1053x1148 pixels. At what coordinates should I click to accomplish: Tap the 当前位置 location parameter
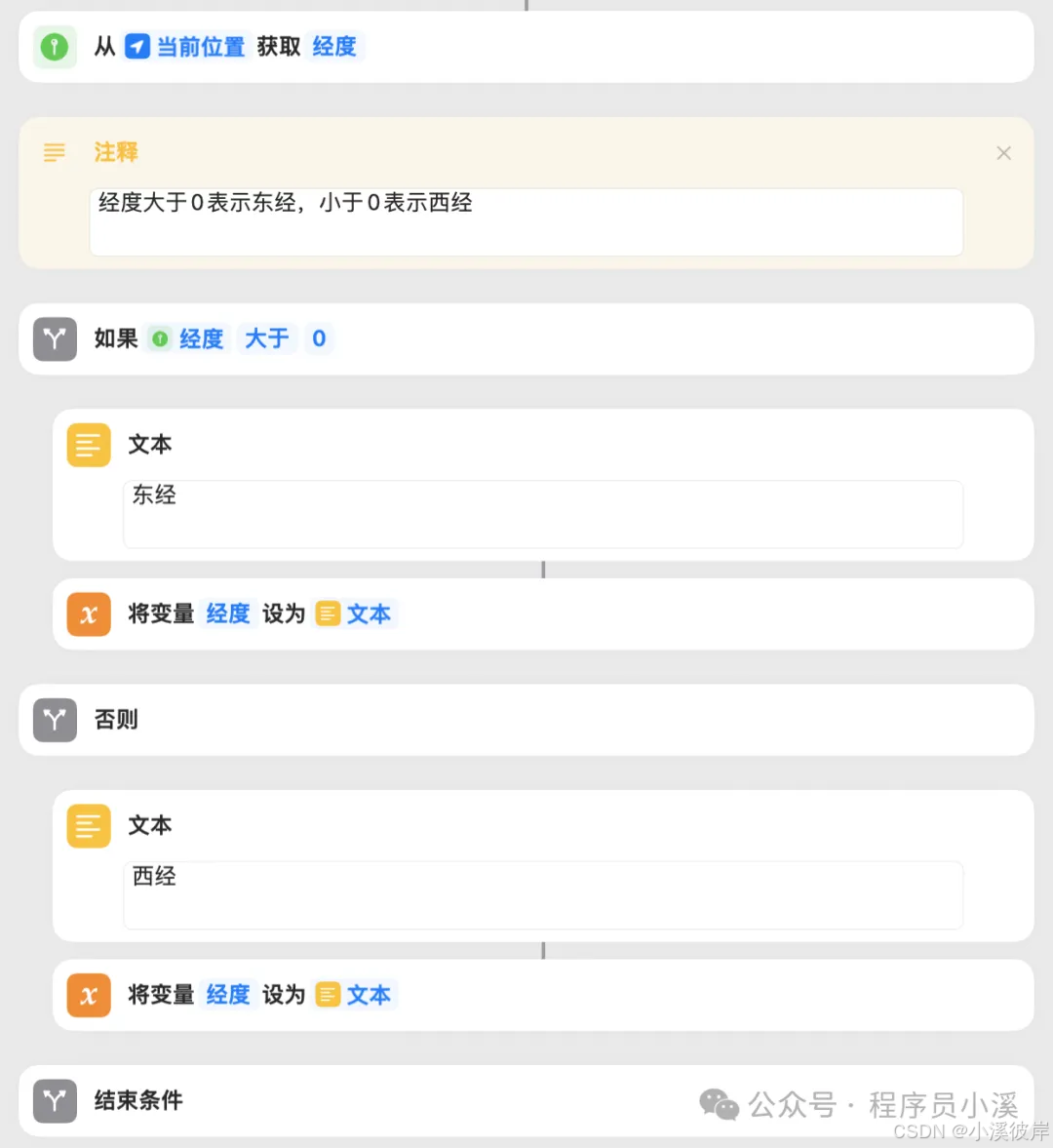coord(186,47)
